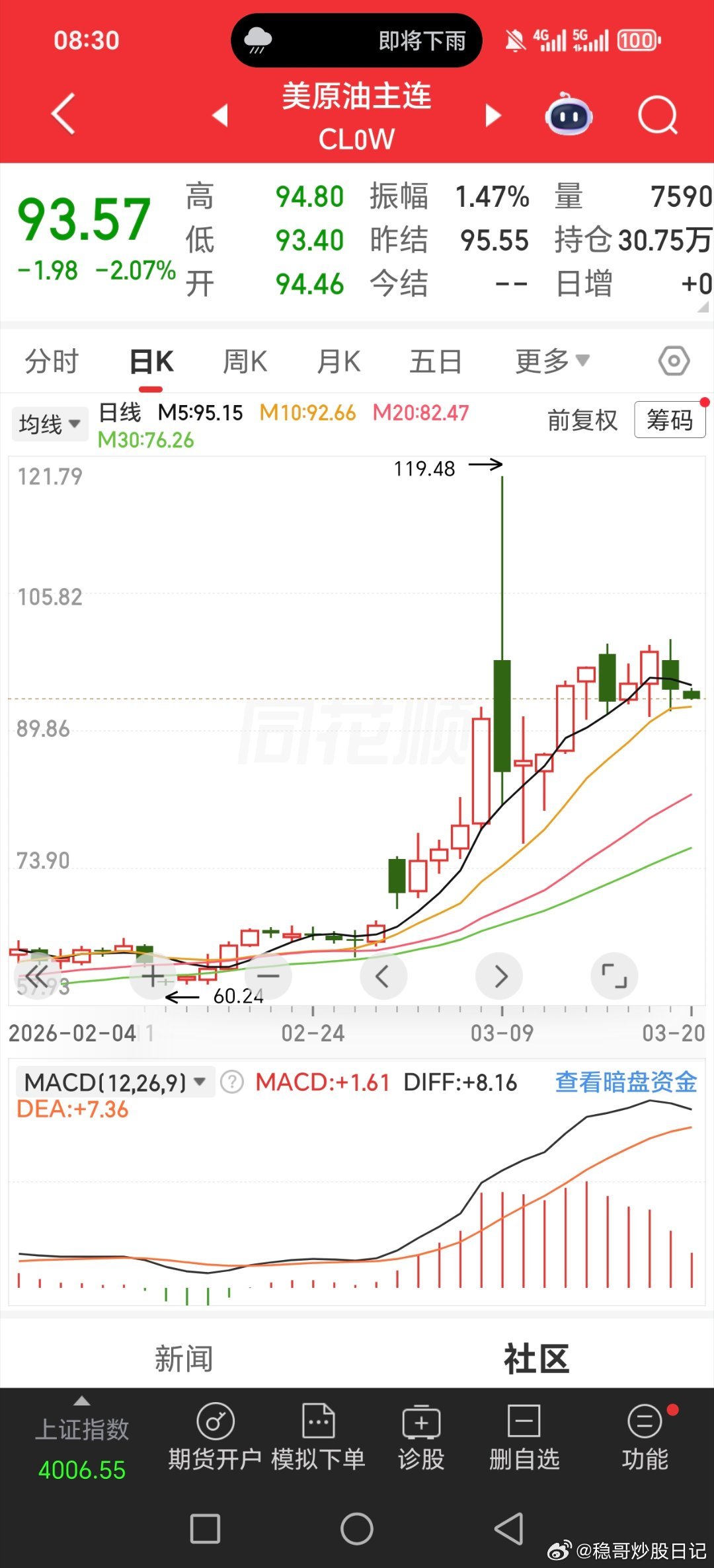Expand the 更多 chart period options

tap(551, 361)
